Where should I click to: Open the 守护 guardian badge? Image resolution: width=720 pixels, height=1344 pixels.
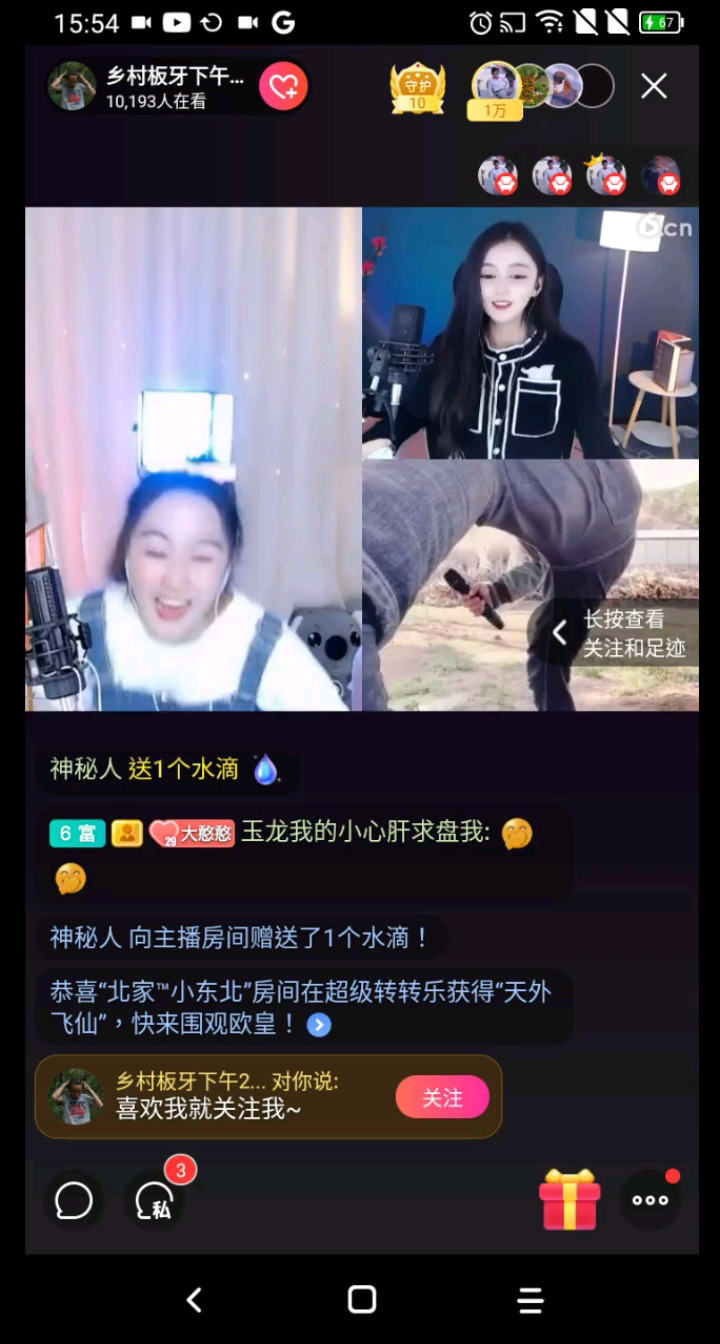(417, 88)
